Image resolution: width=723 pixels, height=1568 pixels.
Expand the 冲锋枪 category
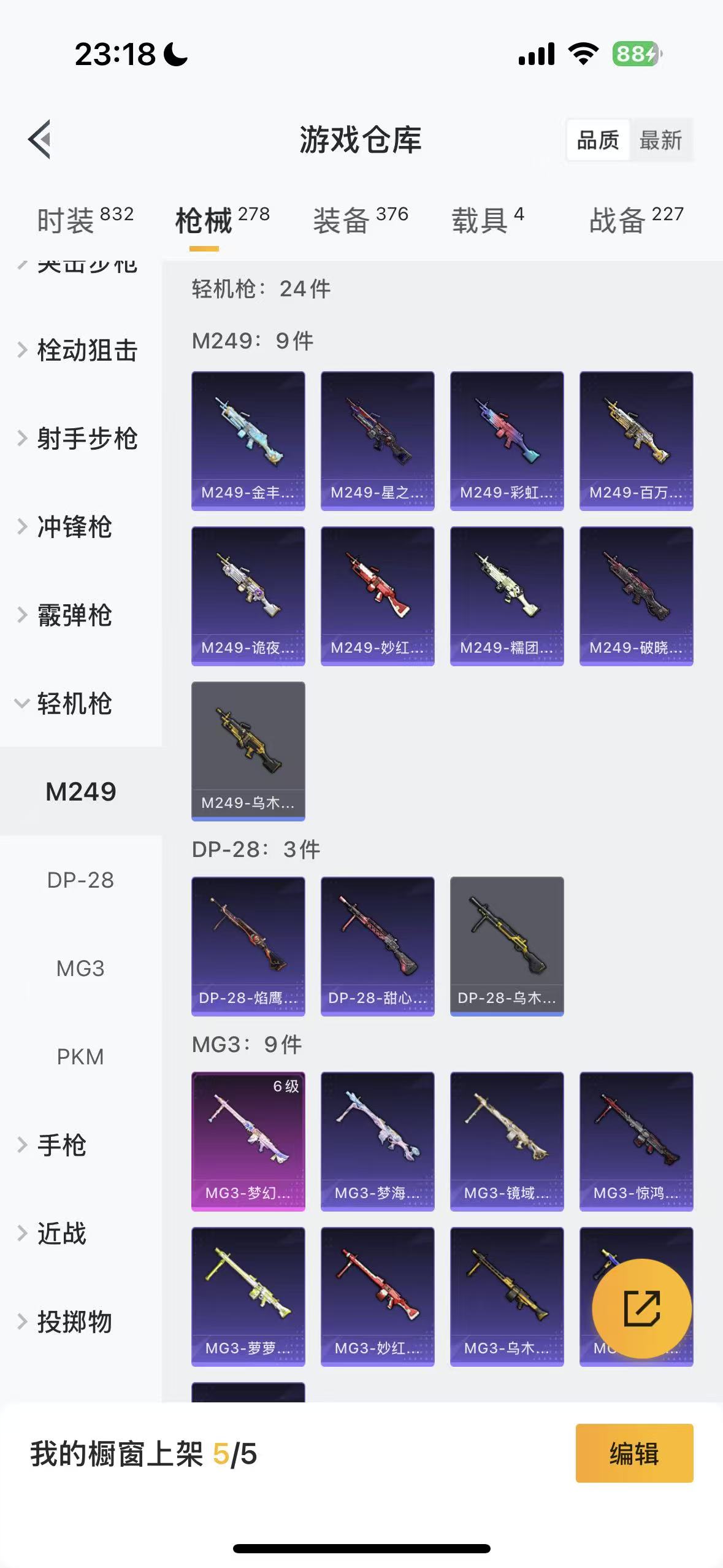tap(74, 527)
